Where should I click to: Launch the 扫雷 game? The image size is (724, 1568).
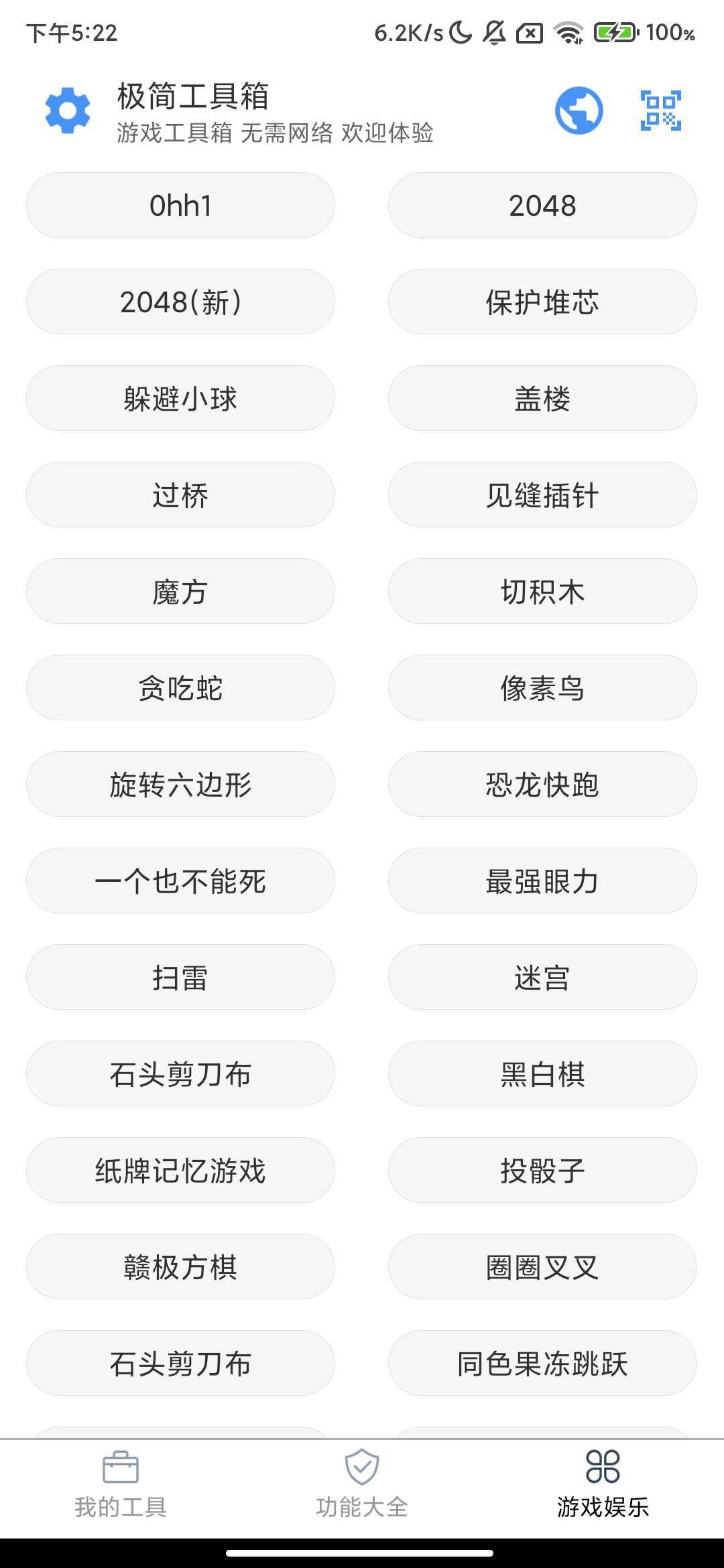click(180, 978)
